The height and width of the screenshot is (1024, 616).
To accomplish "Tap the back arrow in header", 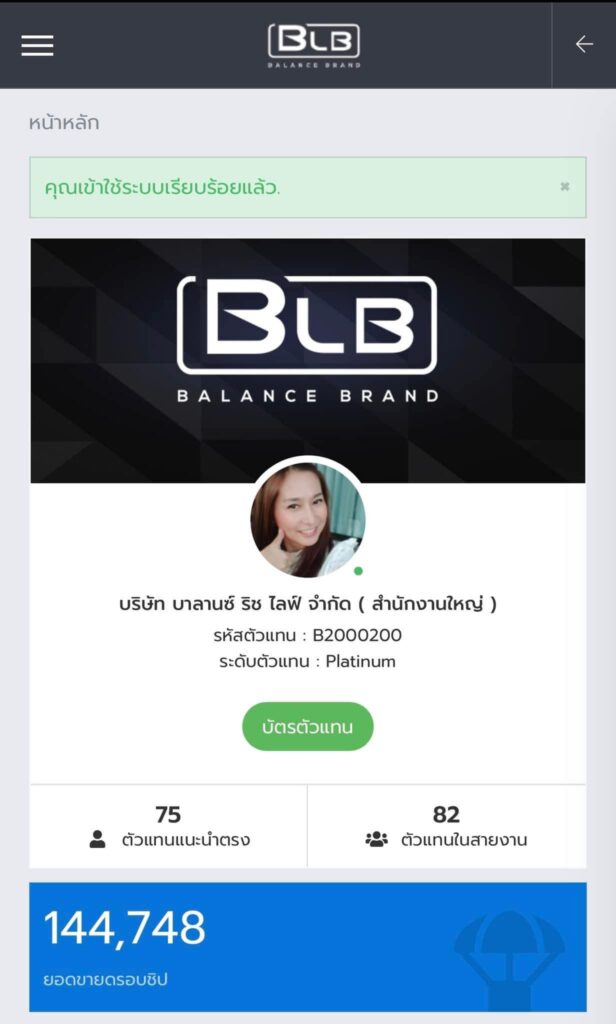I will click(x=584, y=45).
